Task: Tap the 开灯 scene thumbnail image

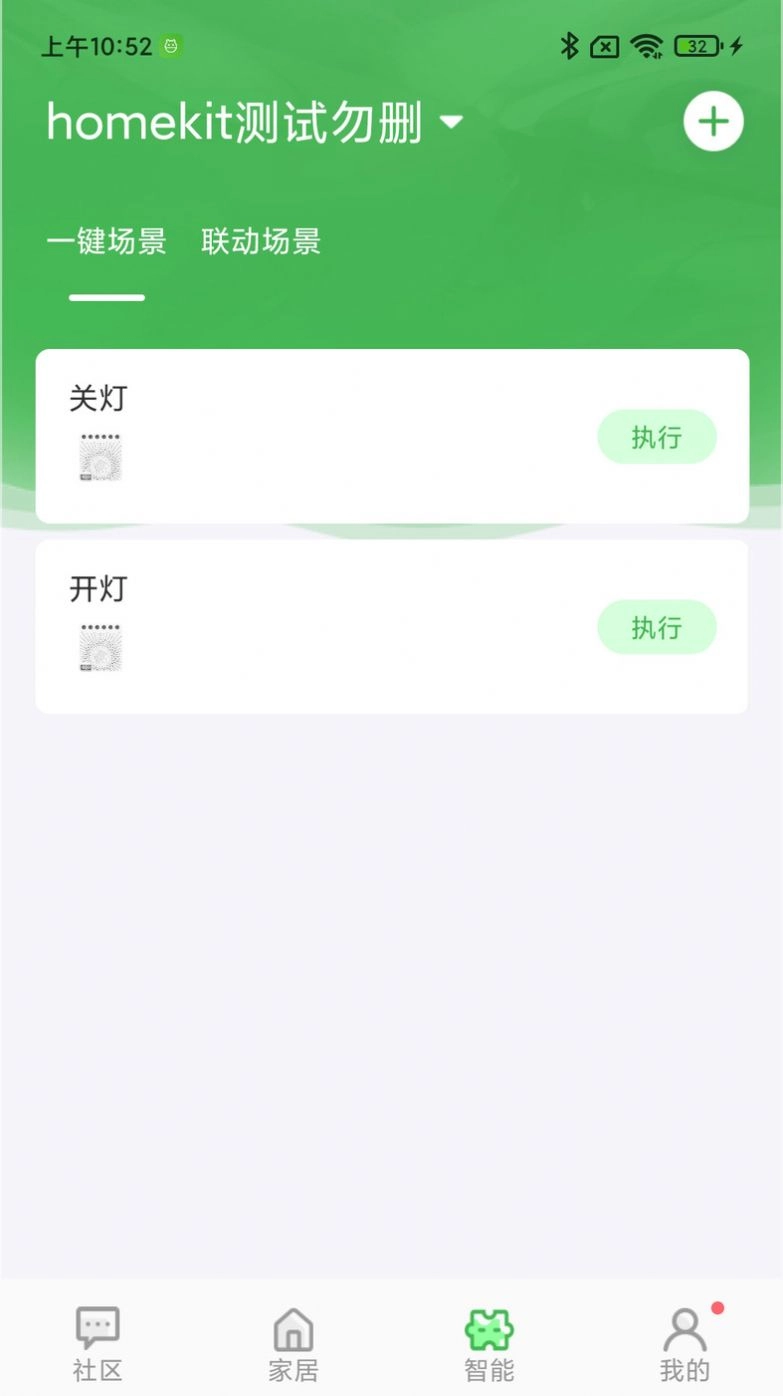Action: click(99, 645)
